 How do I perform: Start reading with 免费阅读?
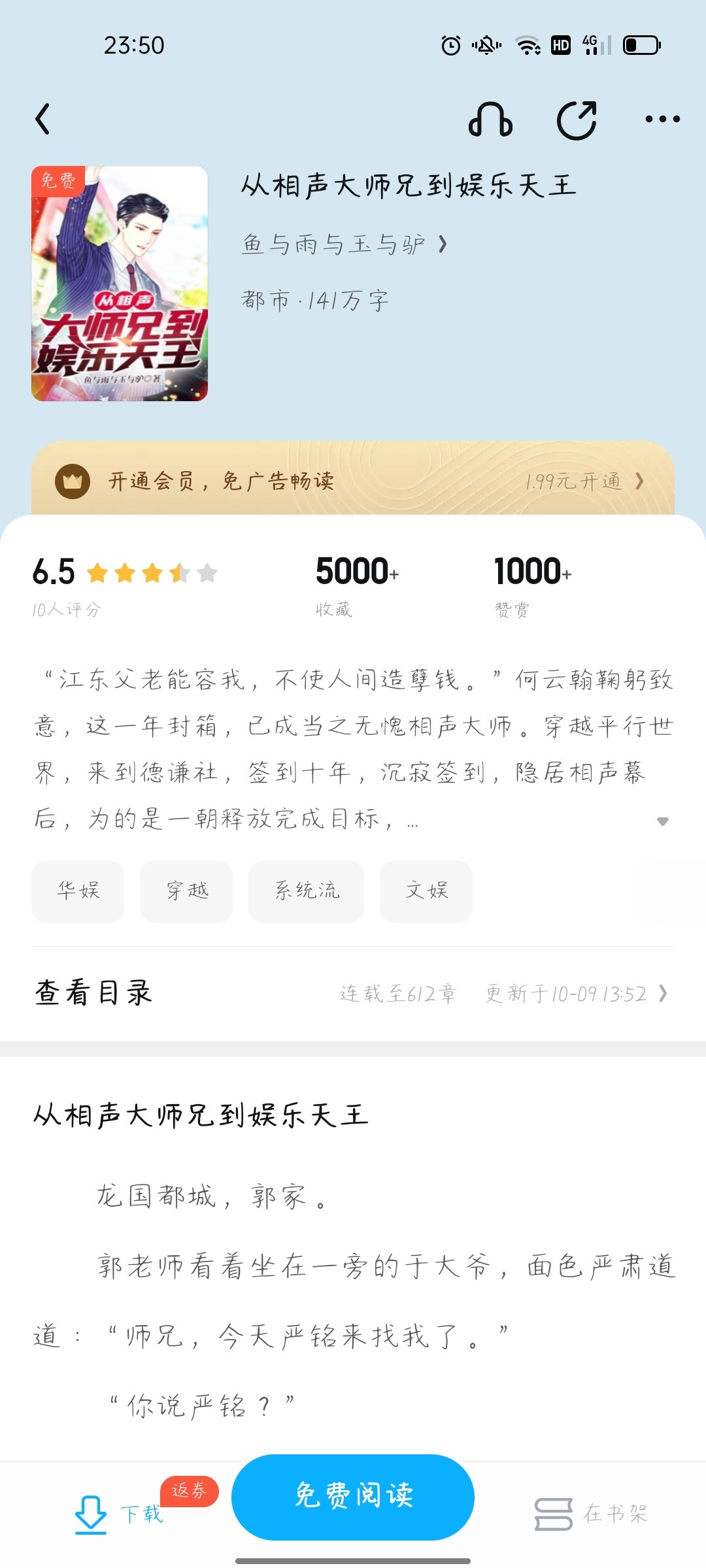tap(353, 1496)
